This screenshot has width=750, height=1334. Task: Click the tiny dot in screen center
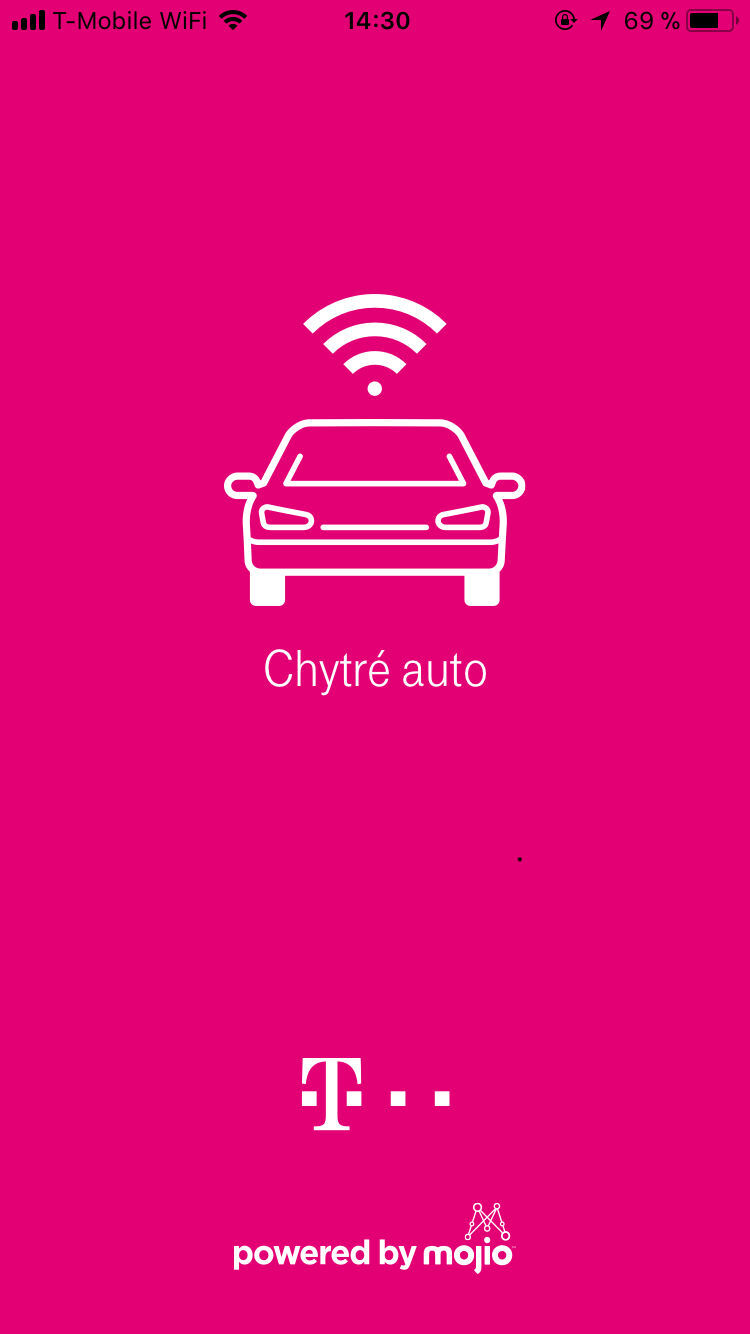(519, 858)
